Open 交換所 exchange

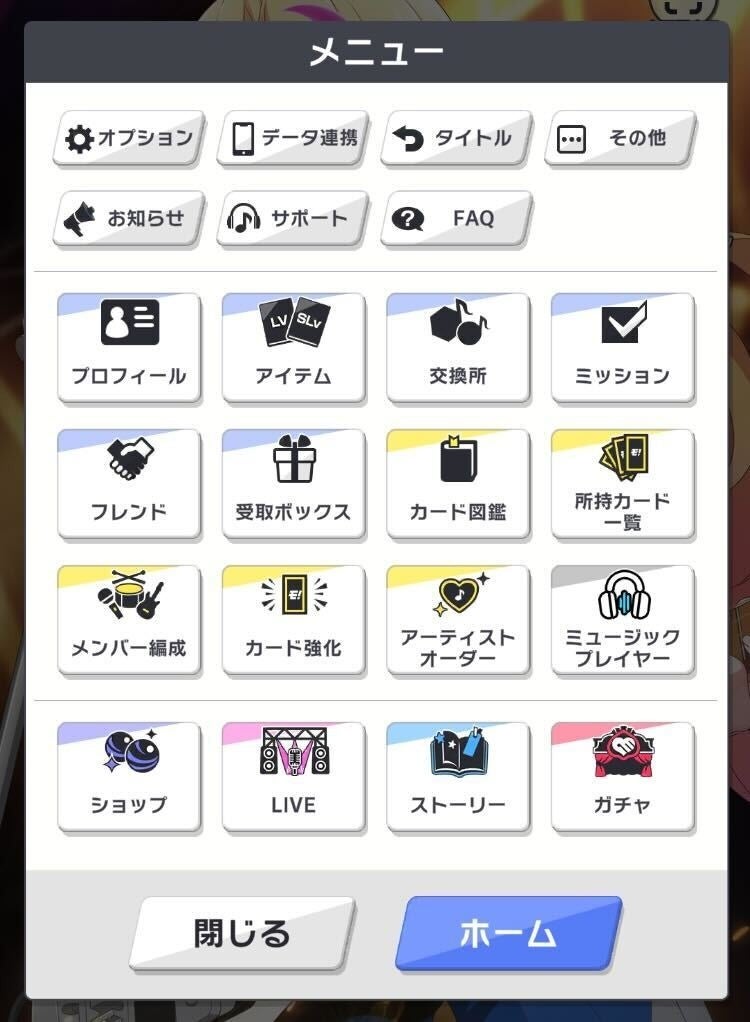pyautogui.click(x=458, y=347)
